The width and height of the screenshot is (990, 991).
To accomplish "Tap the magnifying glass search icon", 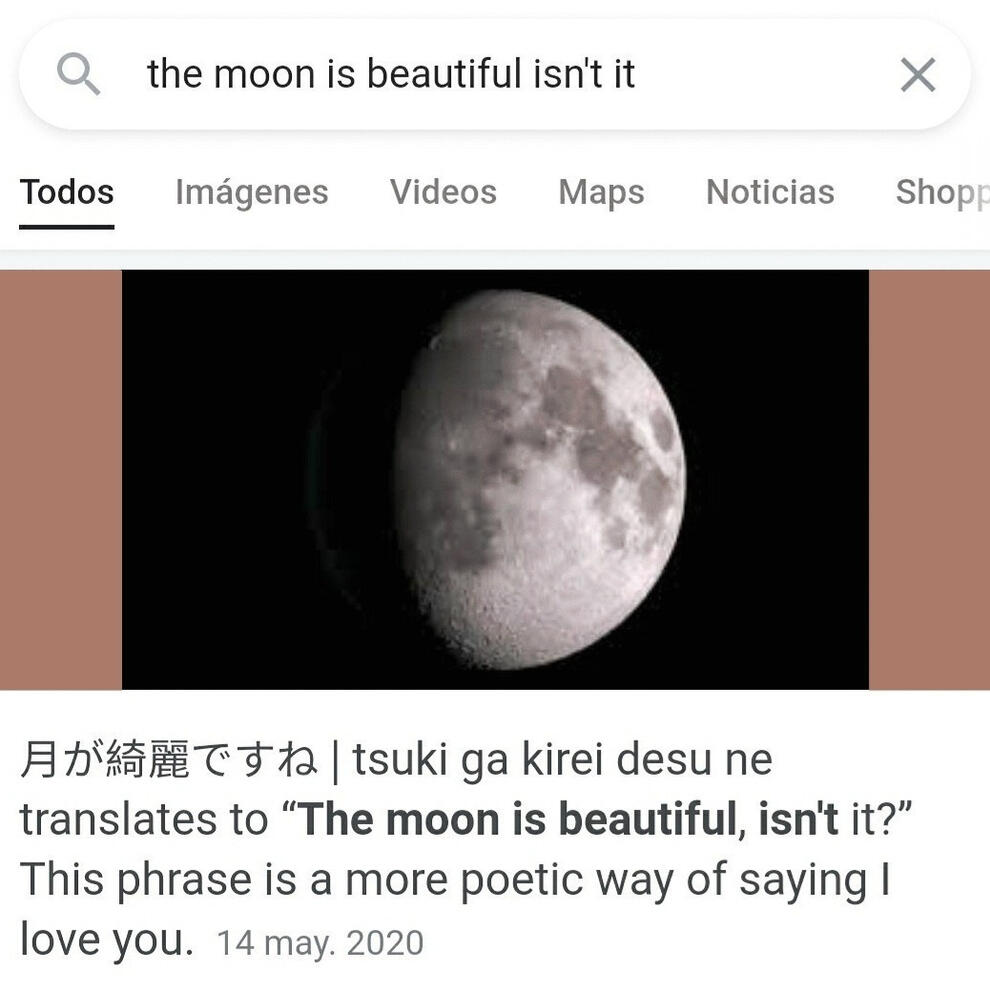I will [78, 75].
